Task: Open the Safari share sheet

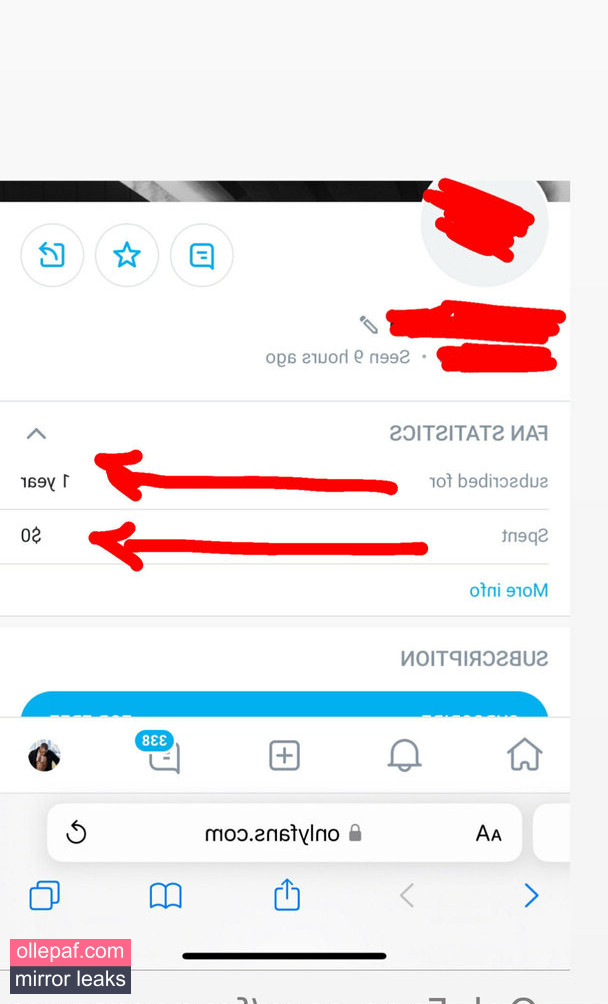Action: coord(286,894)
